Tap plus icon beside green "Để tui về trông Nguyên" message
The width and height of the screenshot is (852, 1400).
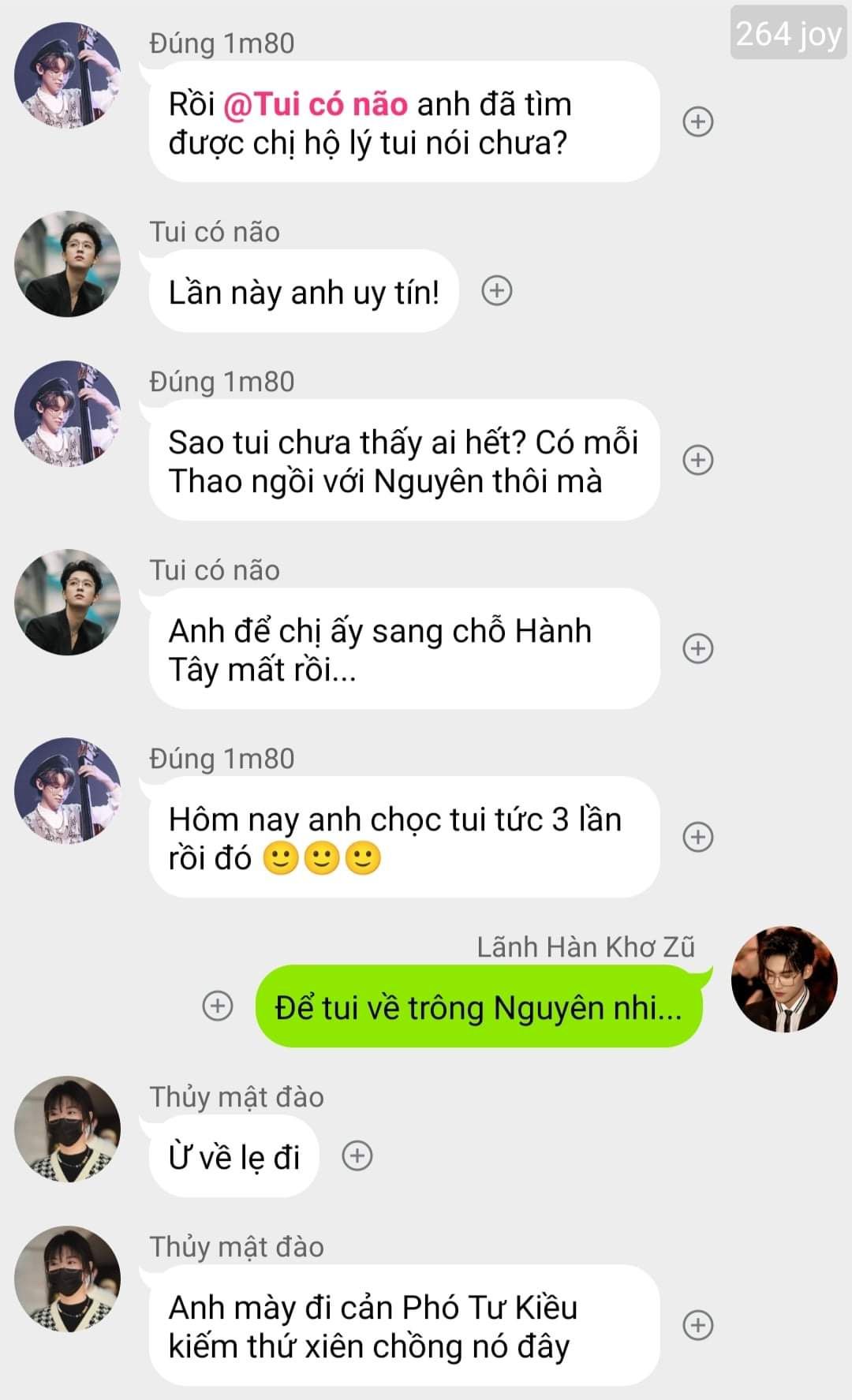point(218,1006)
